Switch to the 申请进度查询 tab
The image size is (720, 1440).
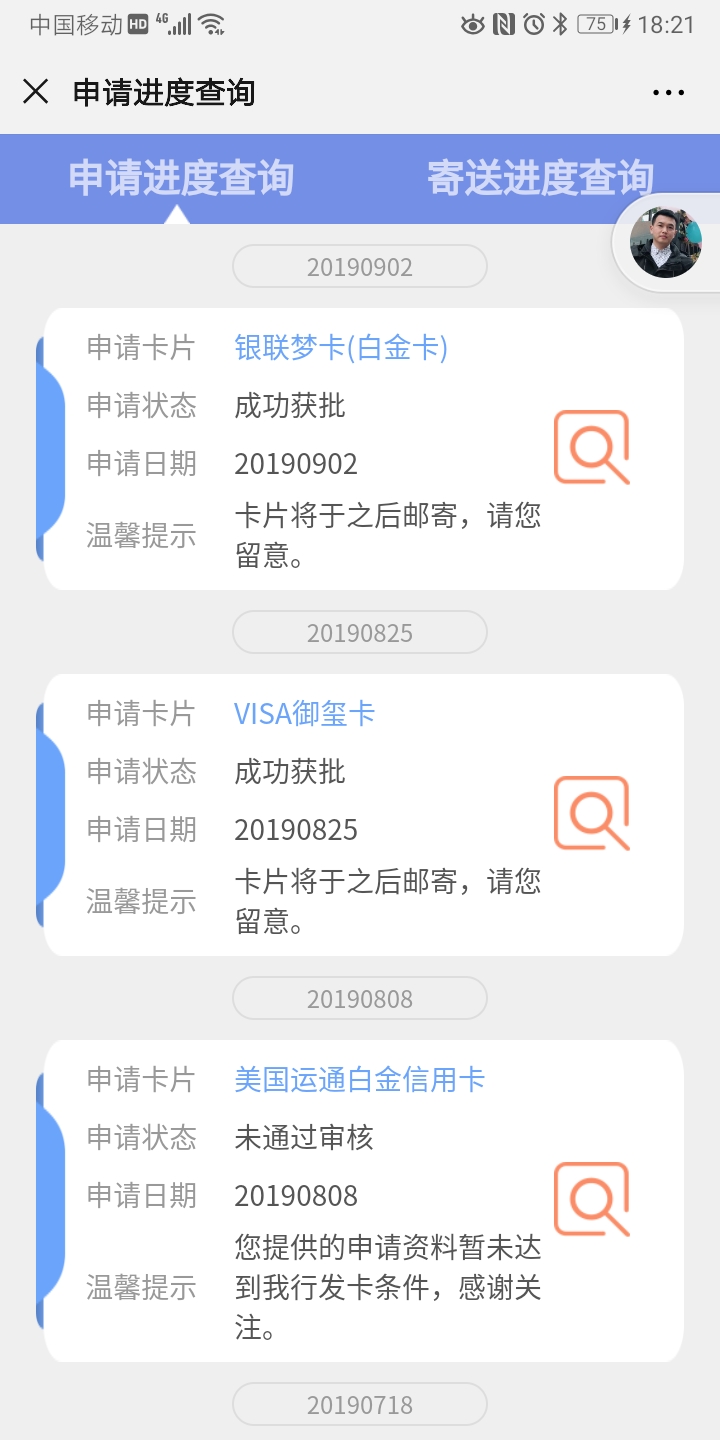181,178
